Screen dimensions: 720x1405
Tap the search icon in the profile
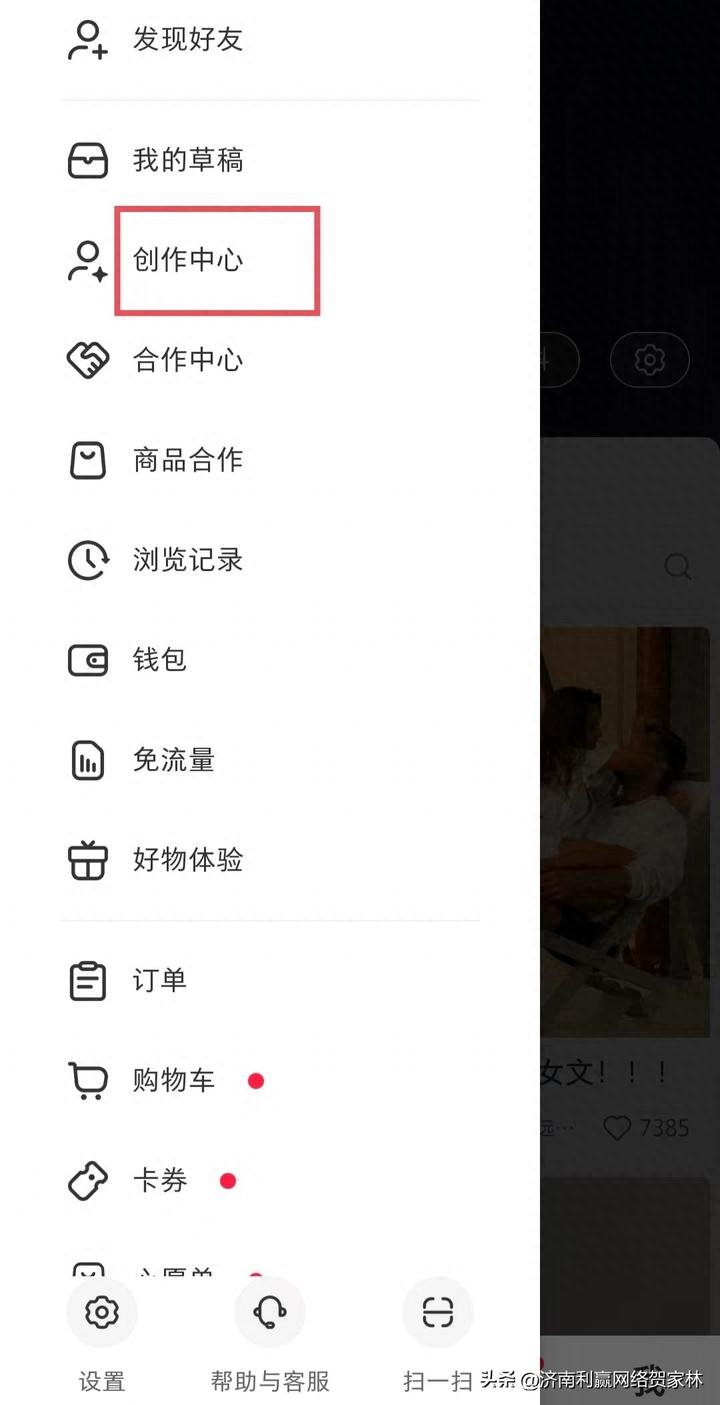coord(678,567)
